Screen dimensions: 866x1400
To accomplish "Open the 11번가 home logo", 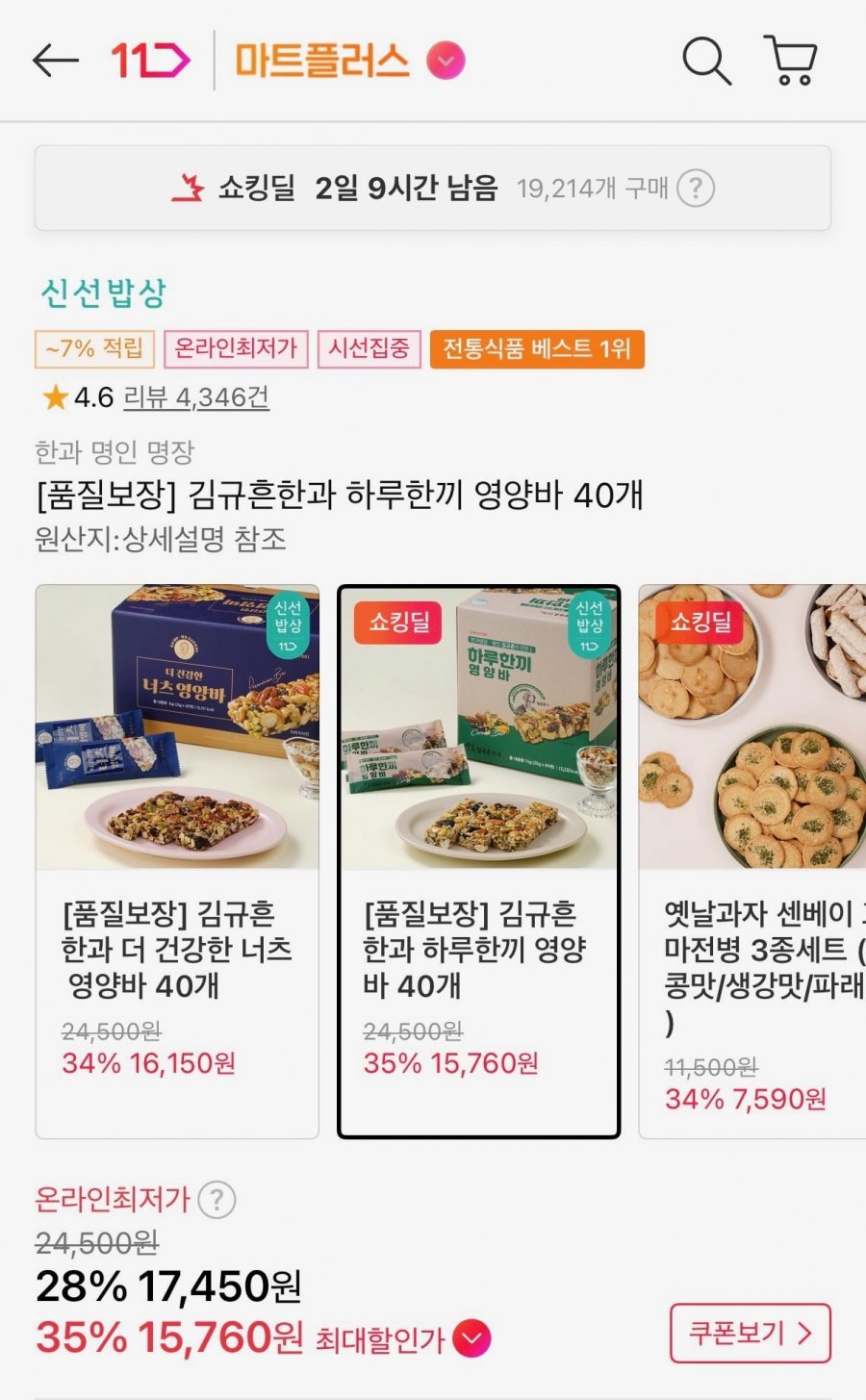I will [x=150, y=61].
